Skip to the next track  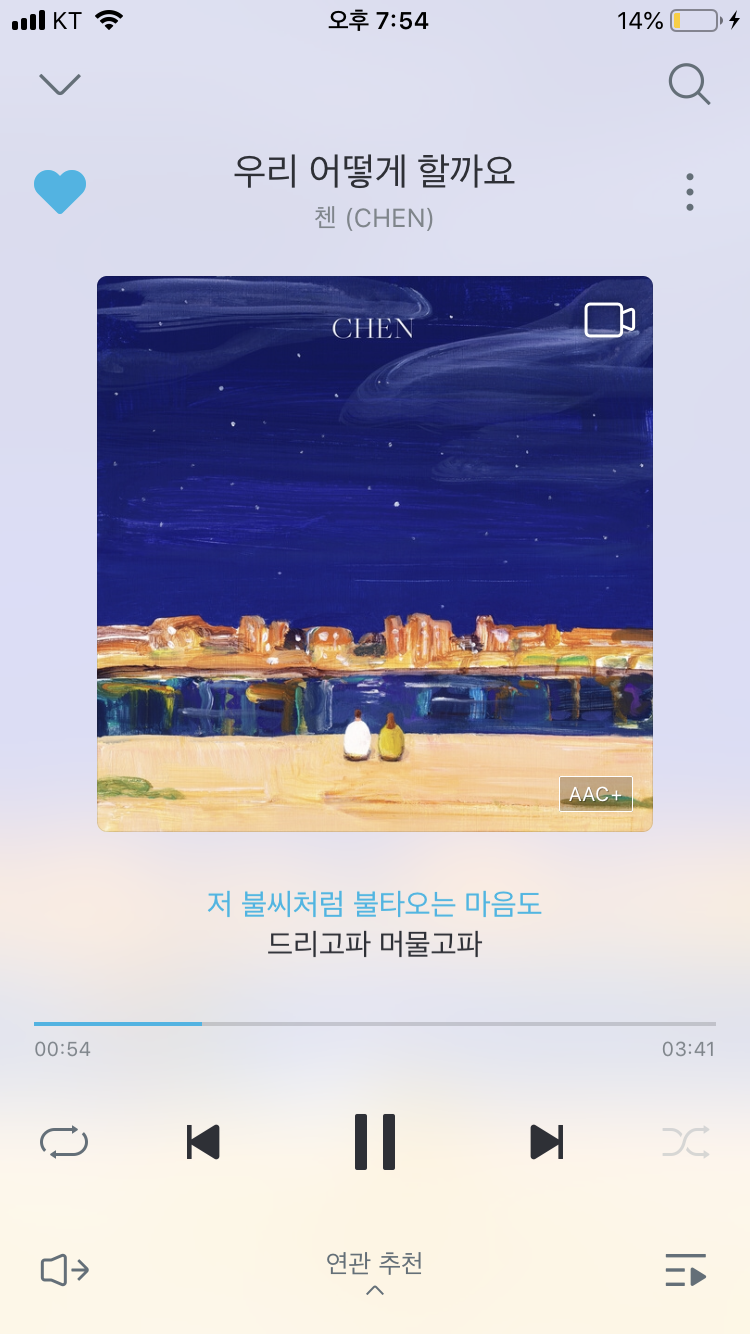(x=546, y=1142)
